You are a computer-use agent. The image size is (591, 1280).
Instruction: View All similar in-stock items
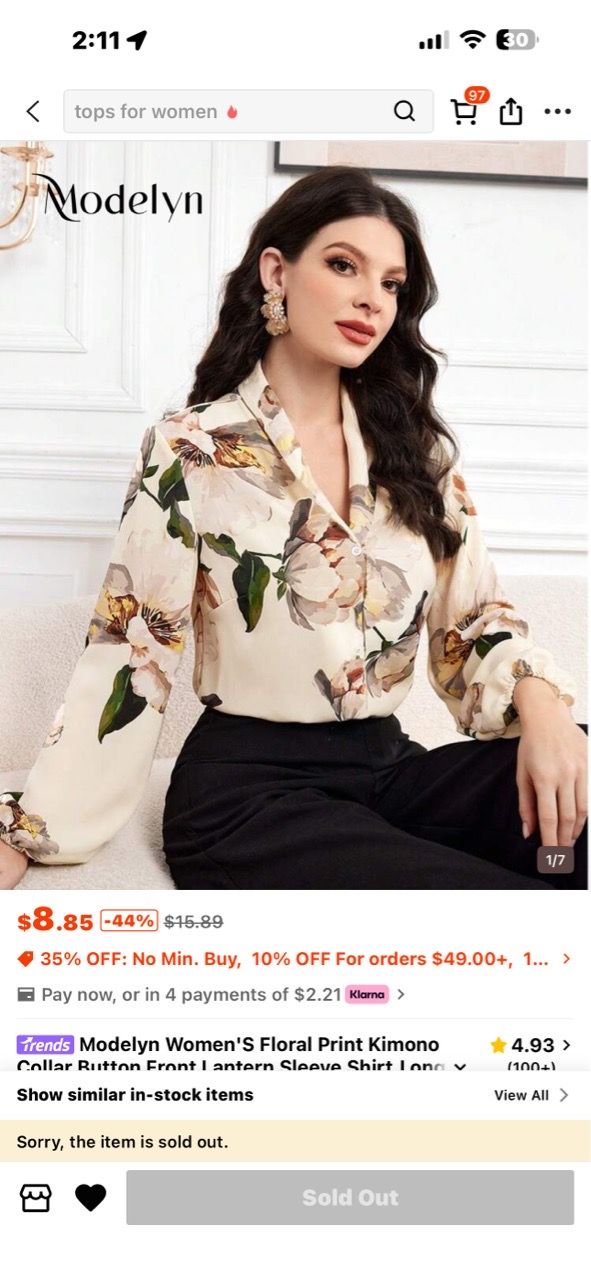tap(531, 1095)
